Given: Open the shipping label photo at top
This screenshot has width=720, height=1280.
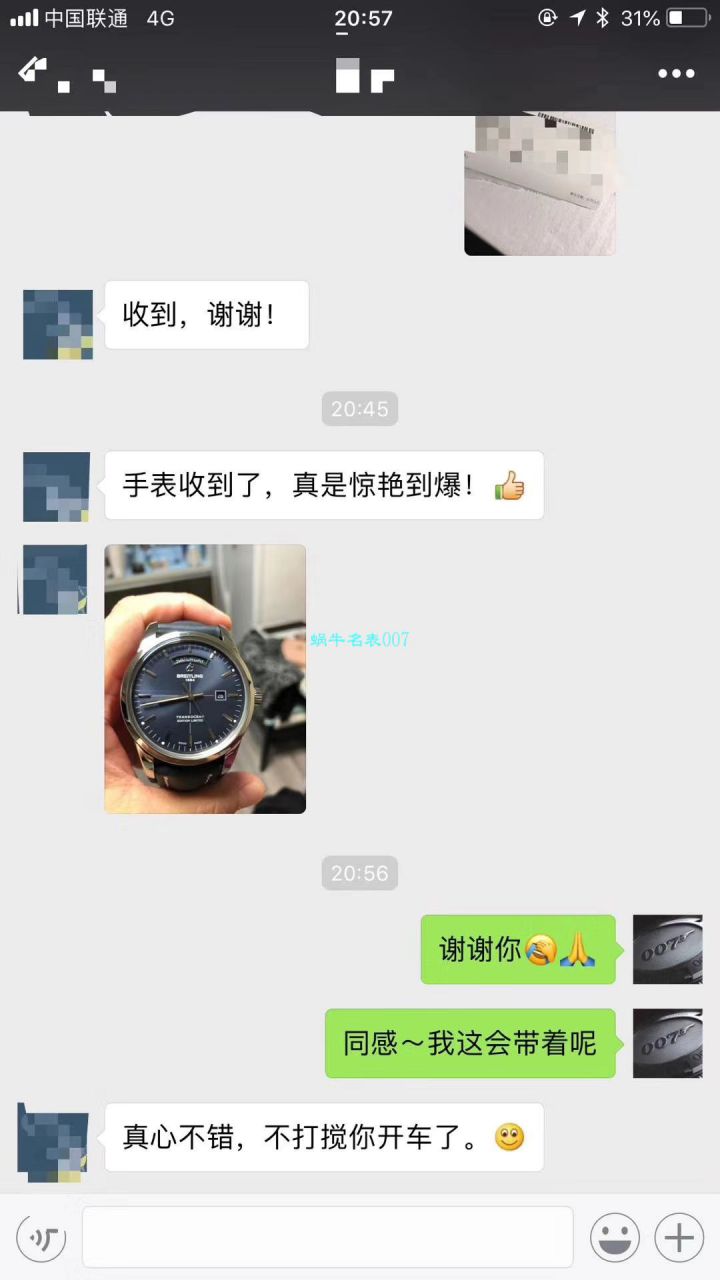Looking at the screenshot, I should 540,184.
